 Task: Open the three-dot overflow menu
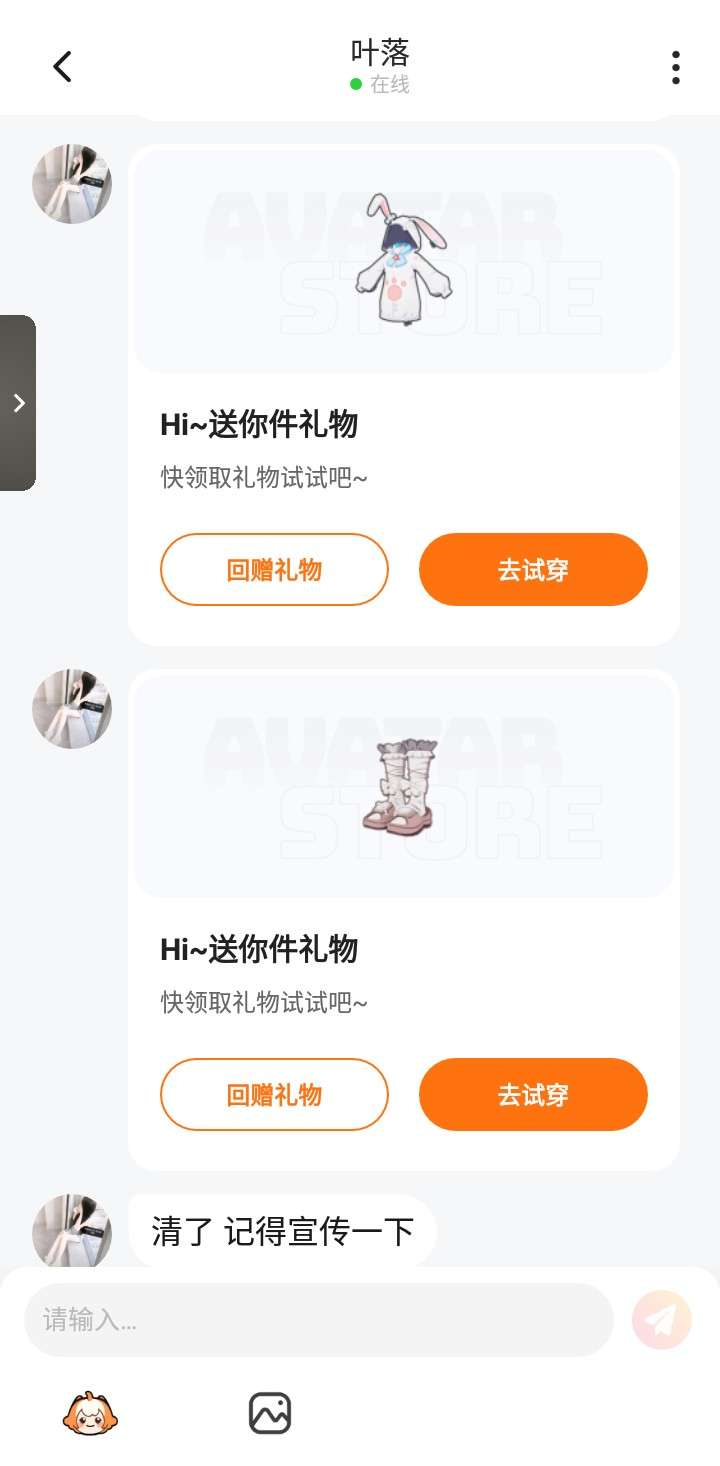coord(676,67)
